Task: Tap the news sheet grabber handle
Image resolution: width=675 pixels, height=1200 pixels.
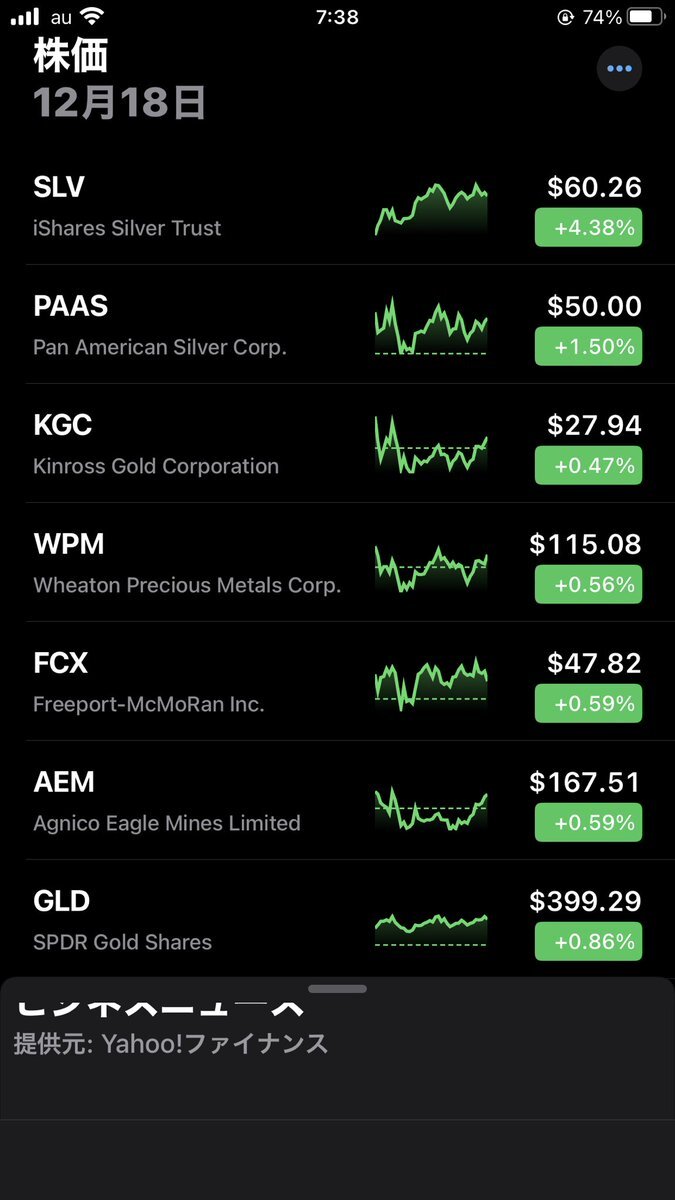Action: [338, 989]
